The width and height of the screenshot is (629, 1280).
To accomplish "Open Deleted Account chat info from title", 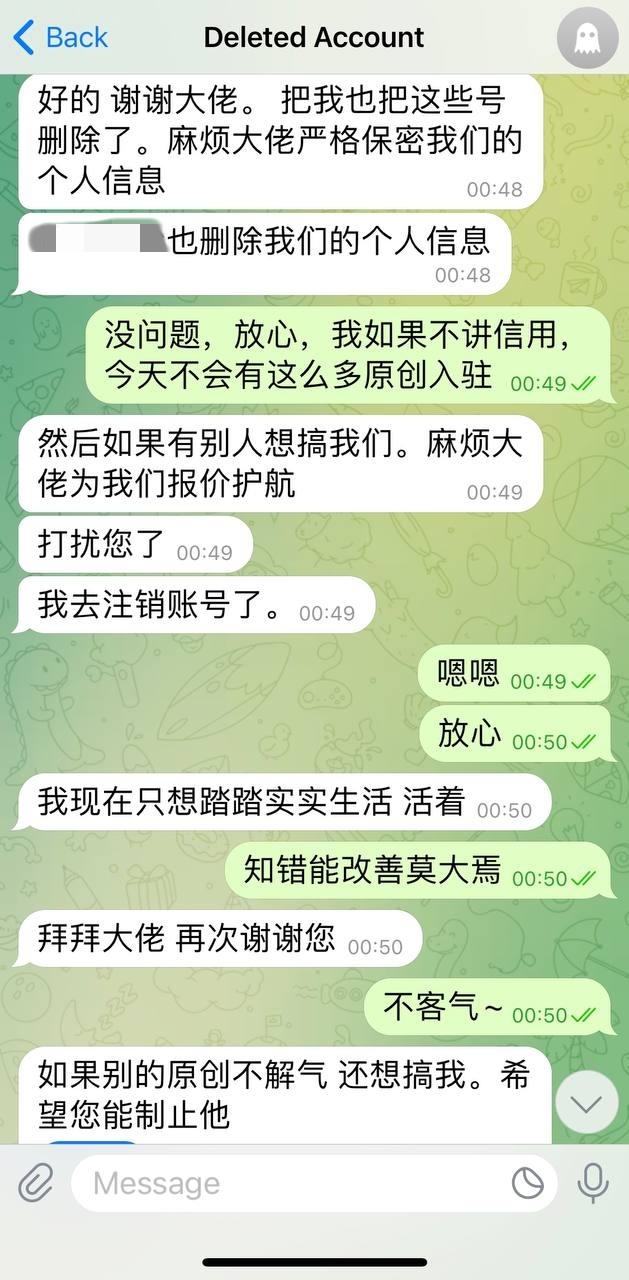I will [314, 38].
